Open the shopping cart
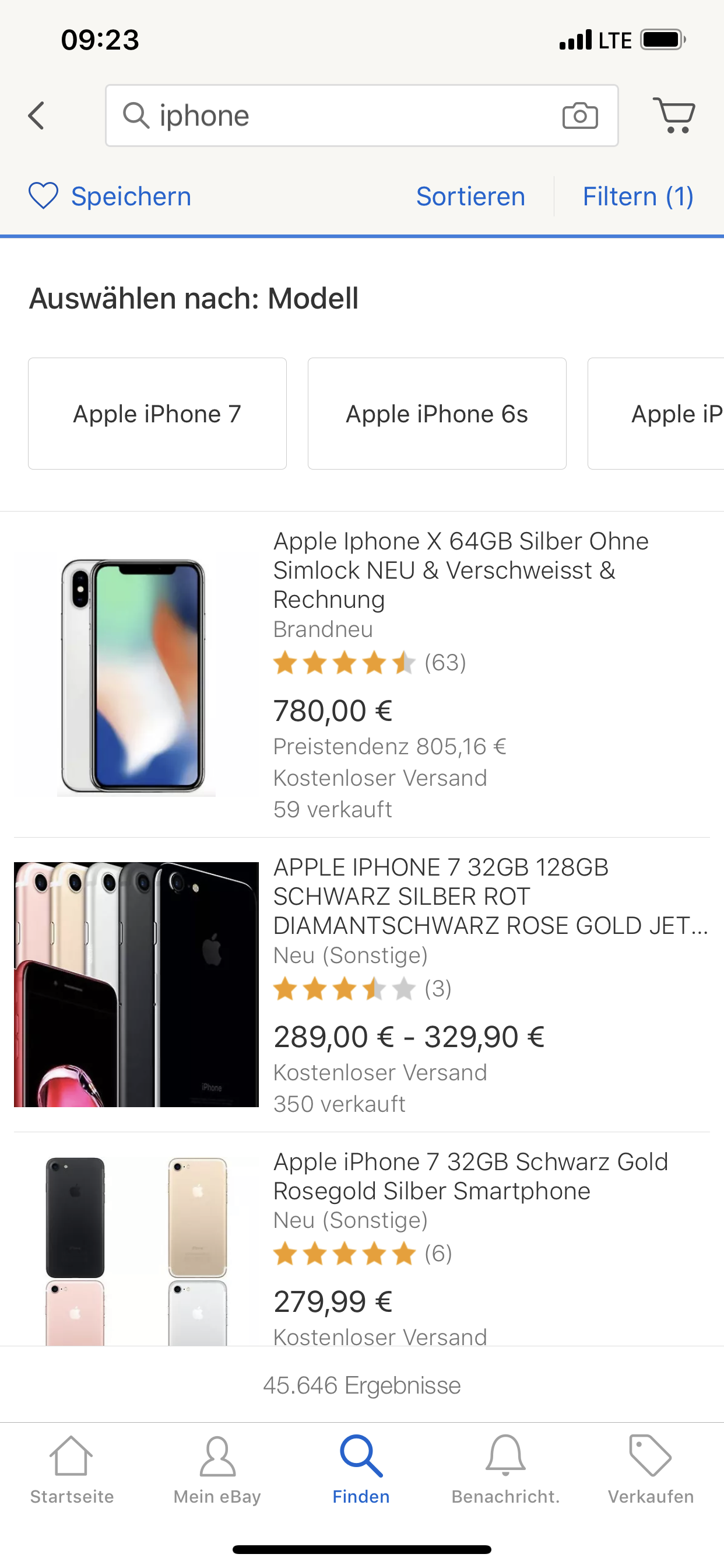 [x=674, y=114]
